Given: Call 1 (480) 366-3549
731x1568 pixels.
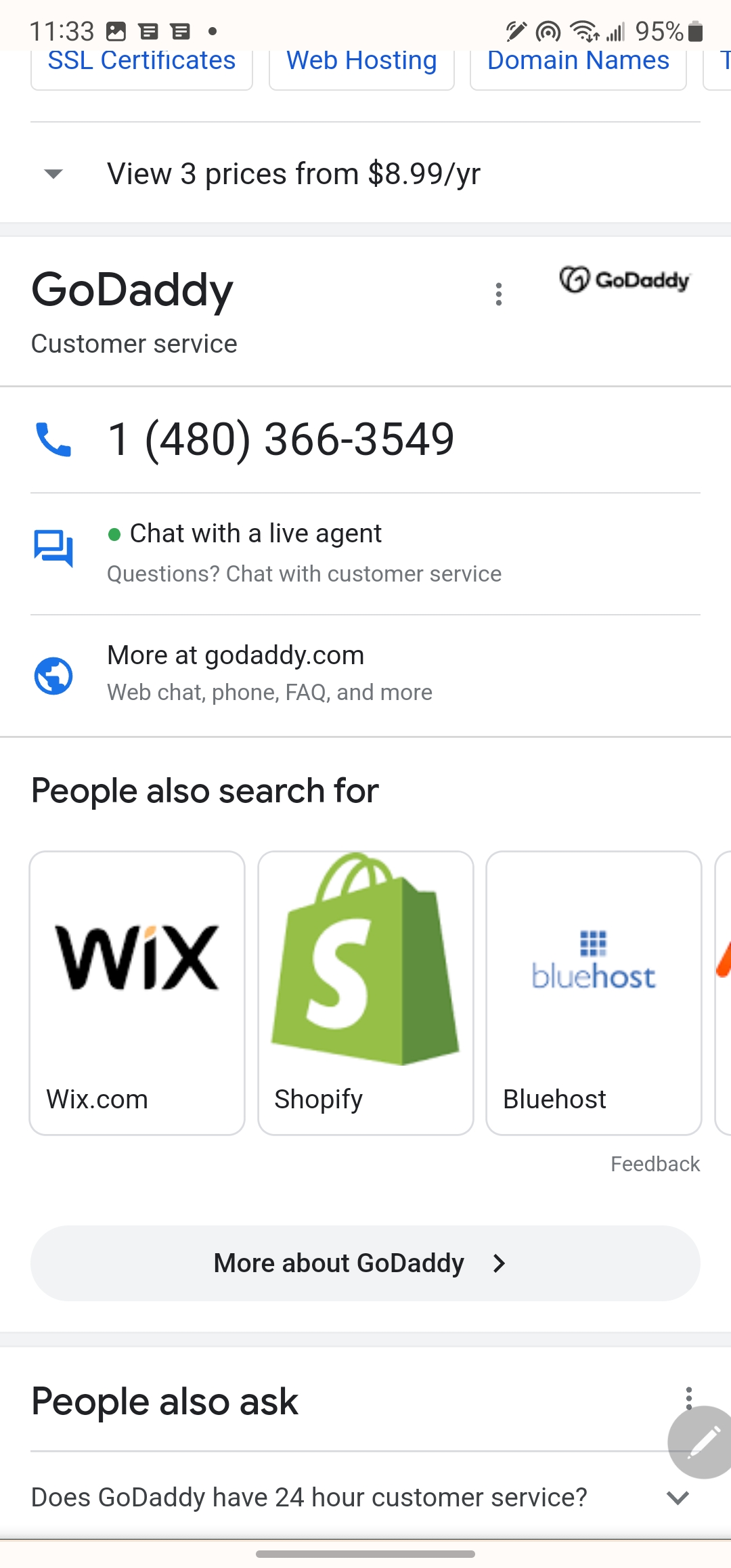Looking at the screenshot, I should pyautogui.click(x=280, y=439).
